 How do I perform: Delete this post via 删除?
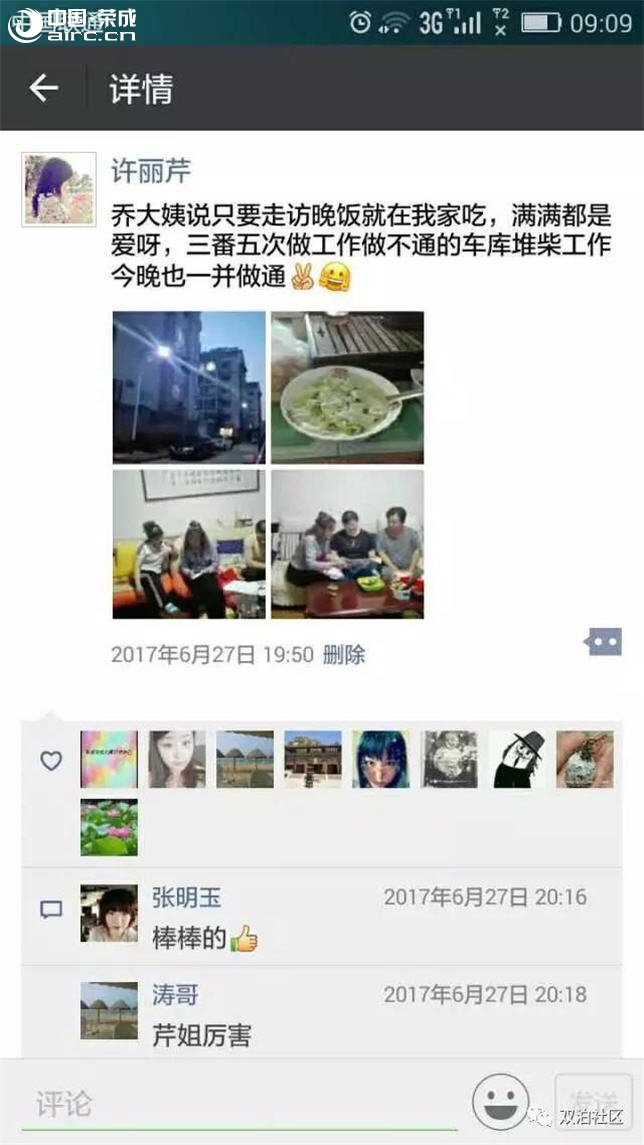click(345, 655)
